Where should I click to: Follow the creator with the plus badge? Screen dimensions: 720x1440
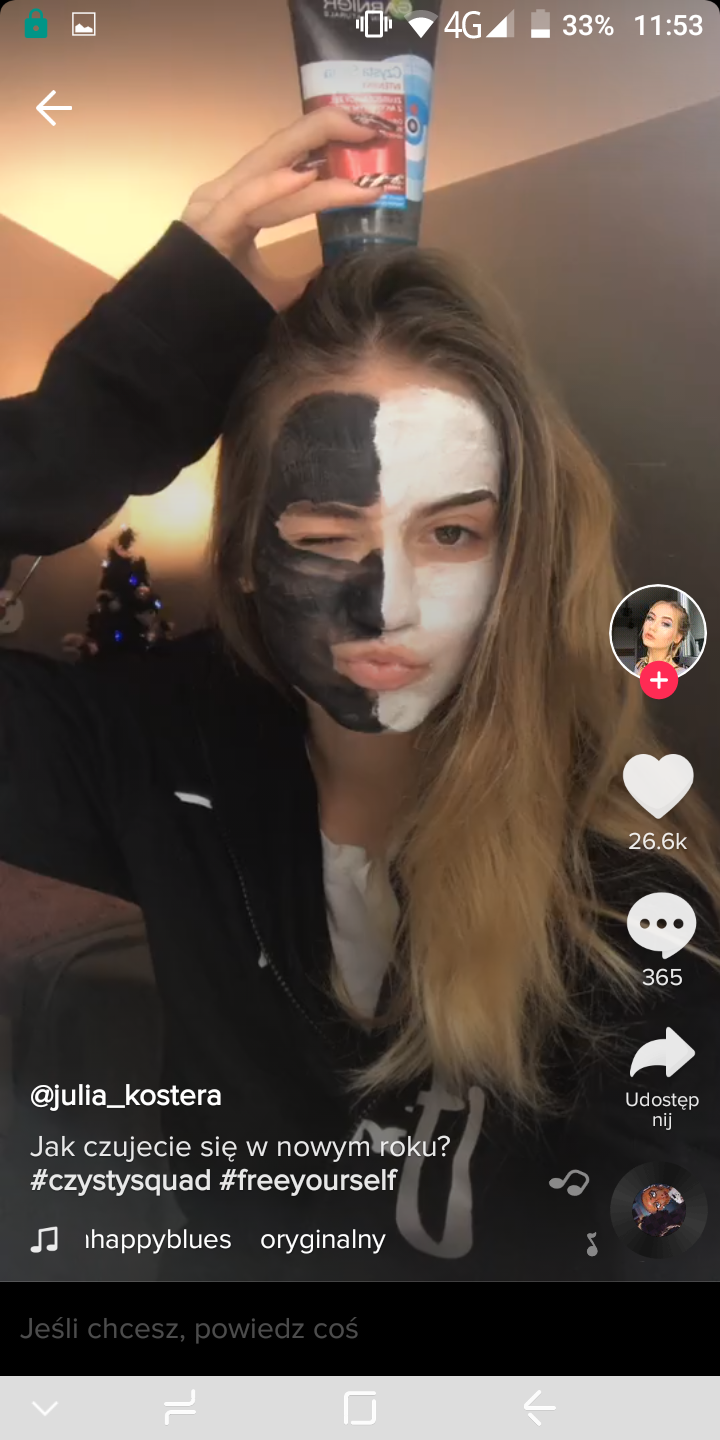[659, 681]
